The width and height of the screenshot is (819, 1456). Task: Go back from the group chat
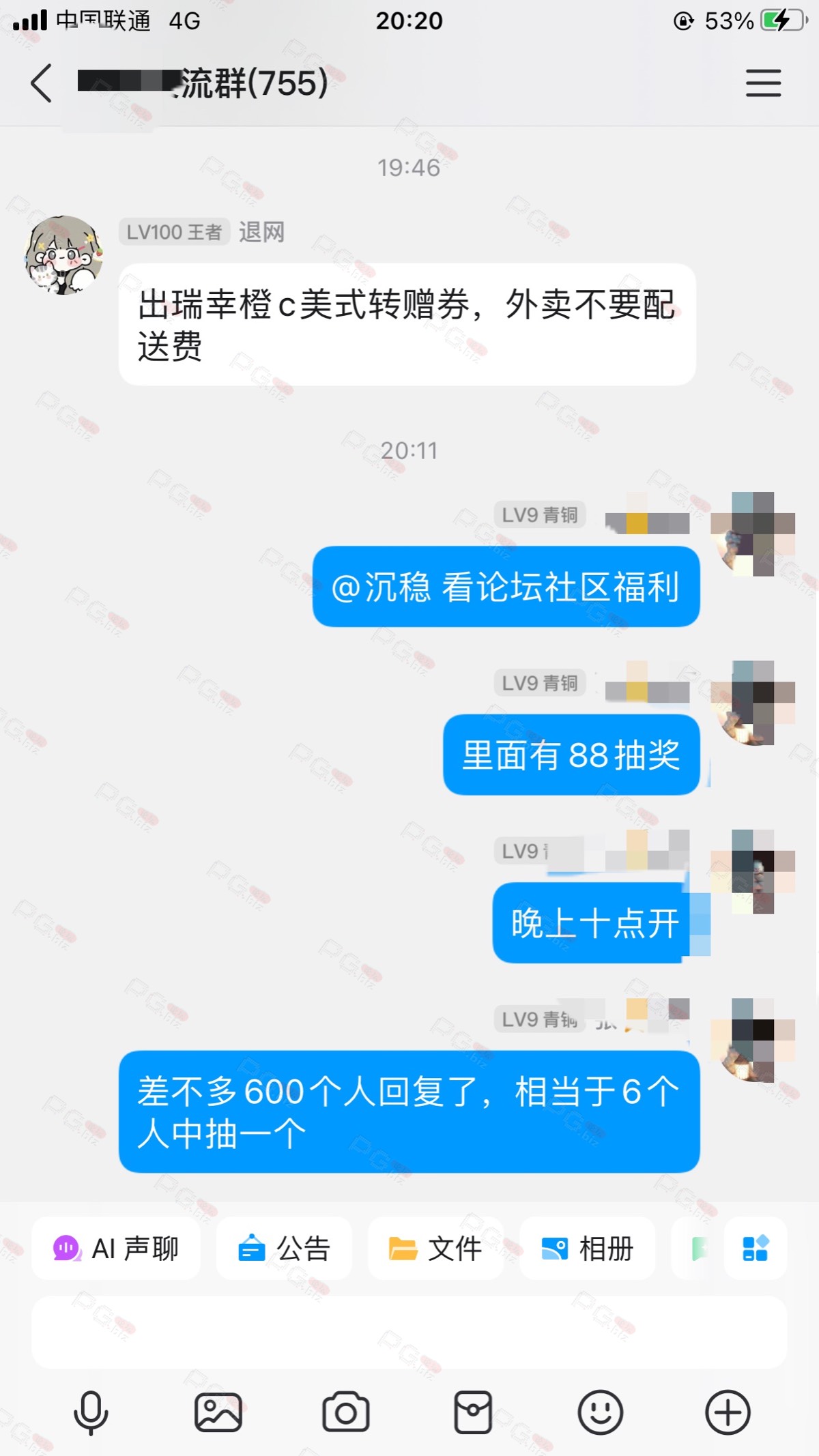point(42,83)
